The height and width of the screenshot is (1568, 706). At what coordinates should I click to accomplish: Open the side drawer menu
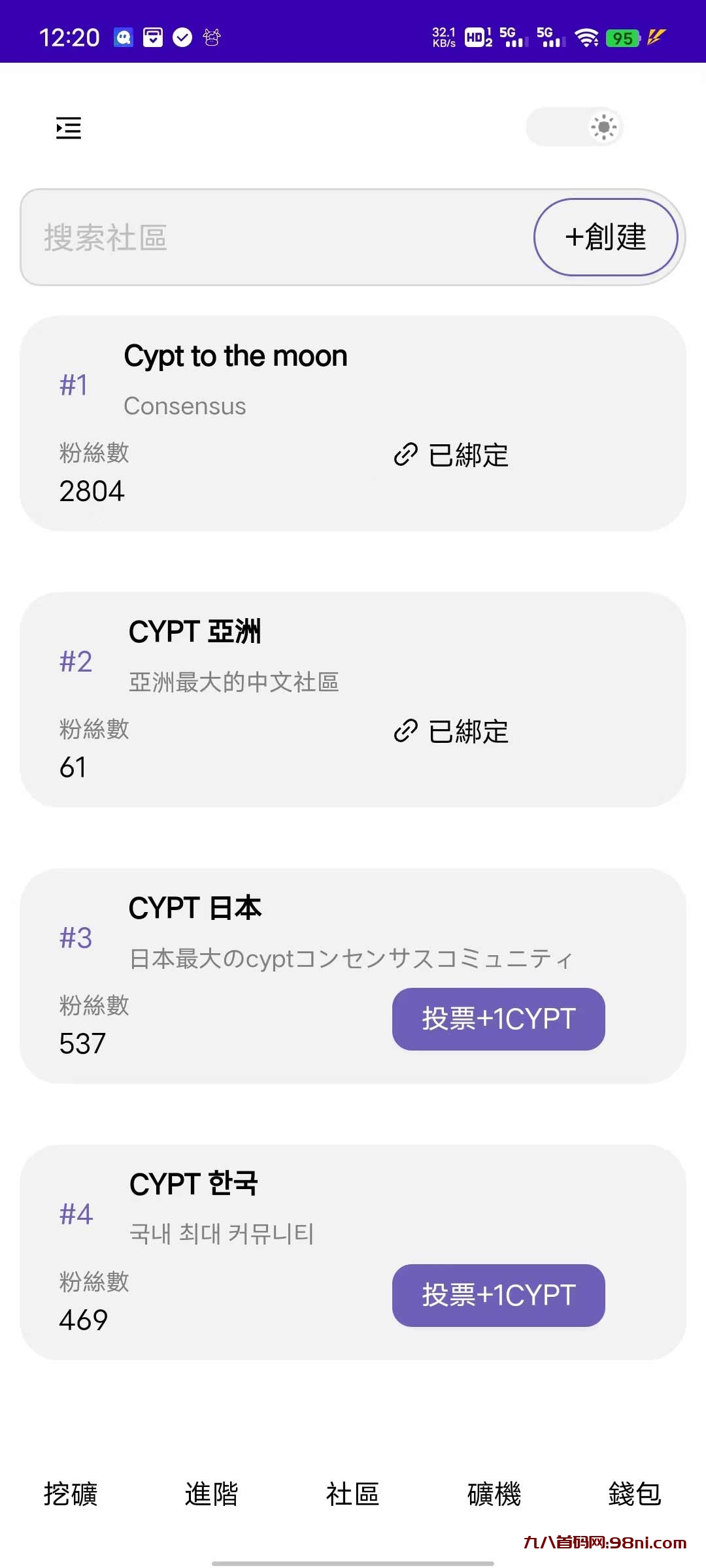pyautogui.click(x=69, y=128)
